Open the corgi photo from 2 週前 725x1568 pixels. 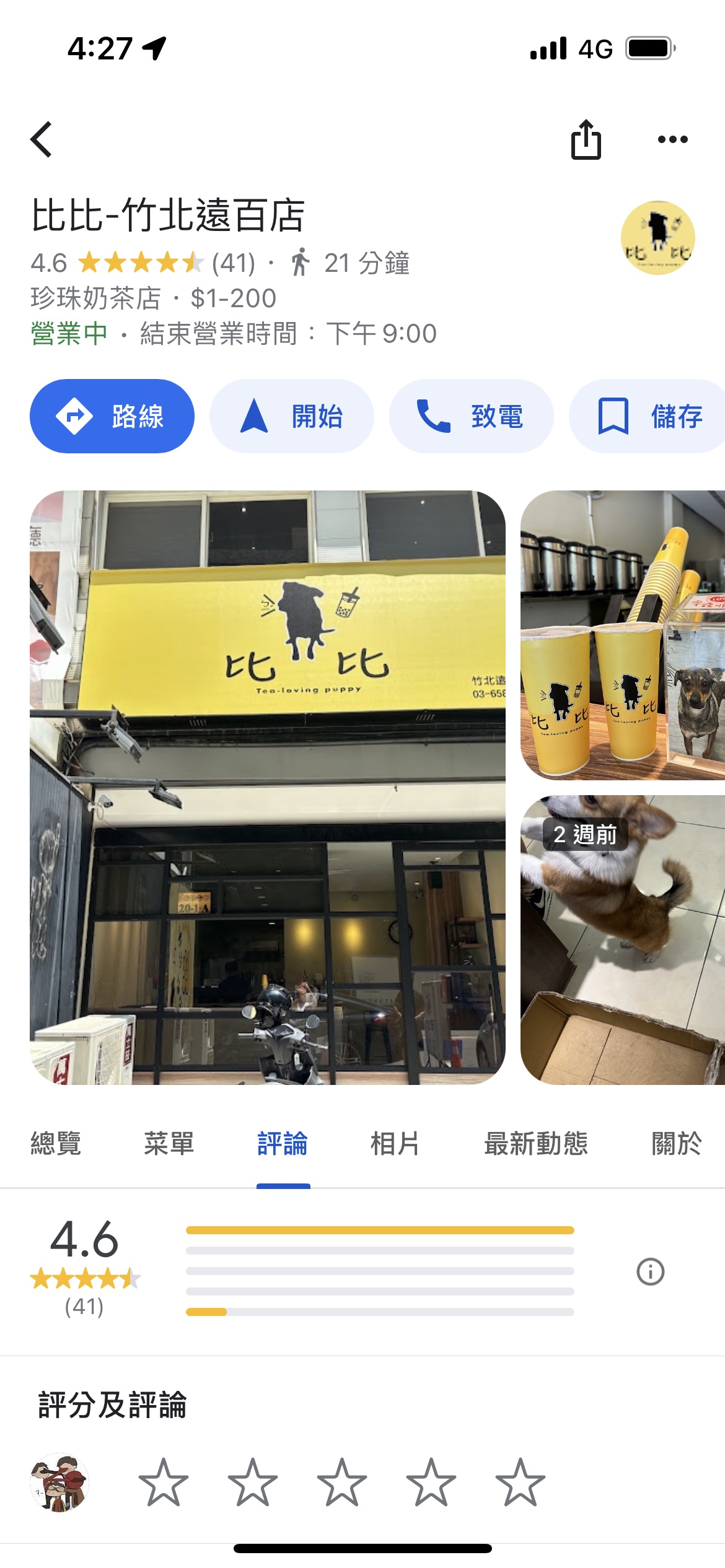click(x=622, y=939)
